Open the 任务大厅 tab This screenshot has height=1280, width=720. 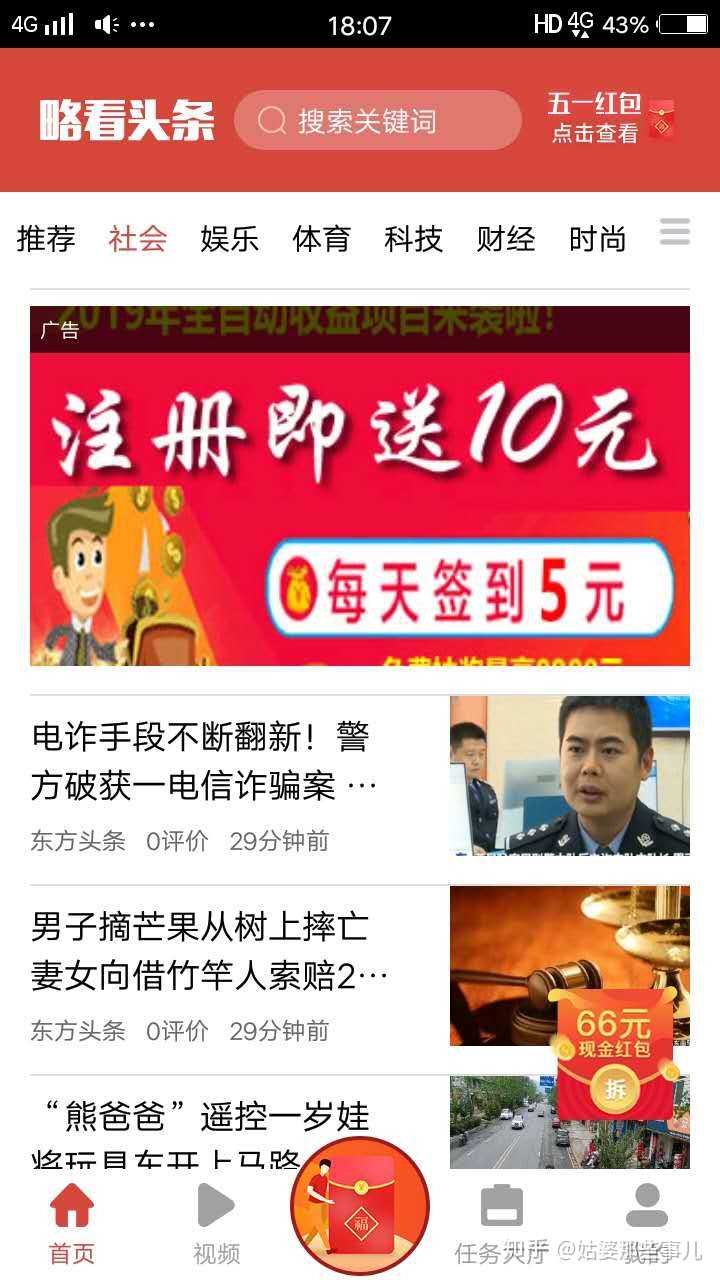[x=502, y=1224]
